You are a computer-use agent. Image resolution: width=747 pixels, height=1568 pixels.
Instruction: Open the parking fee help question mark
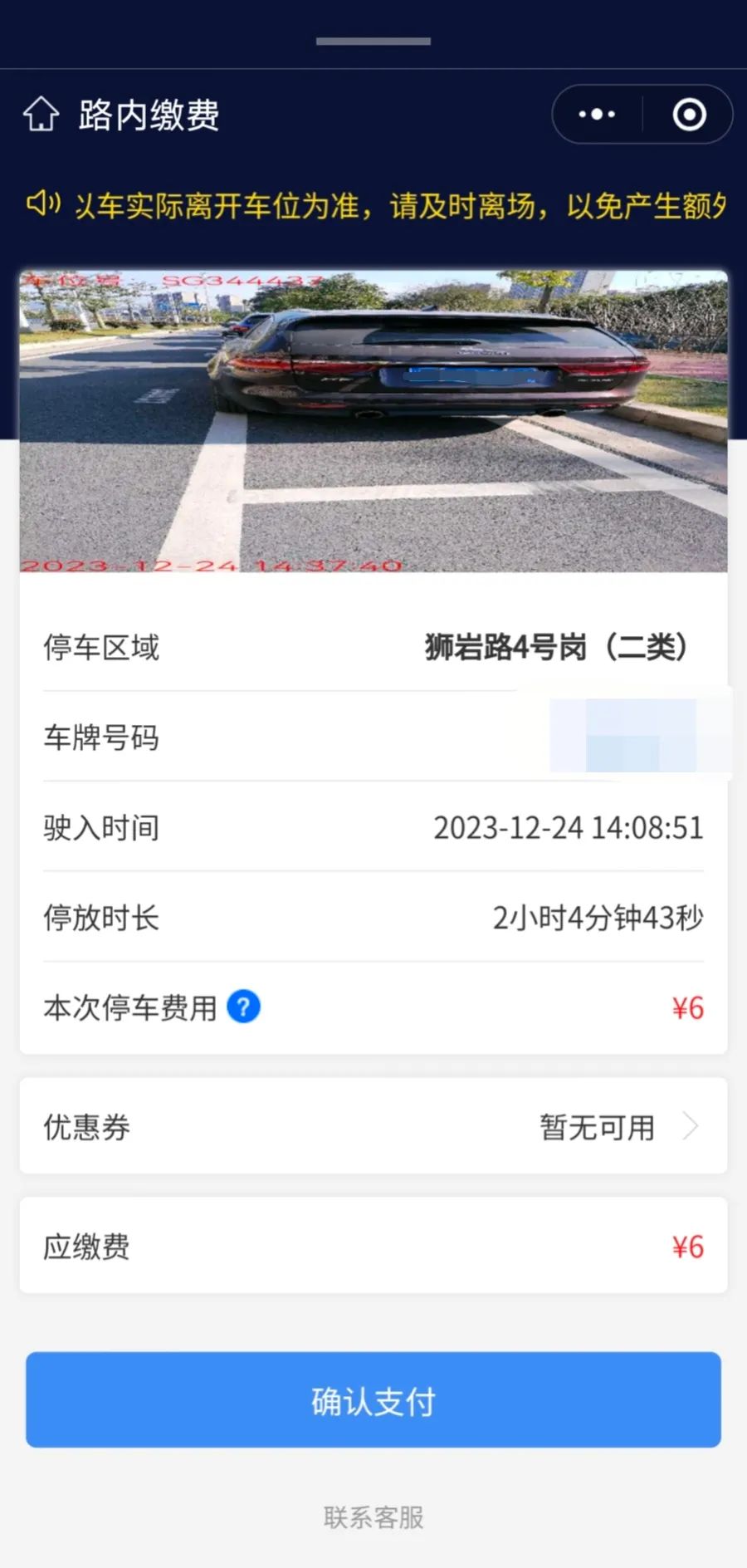pyautogui.click(x=243, y=1007)
